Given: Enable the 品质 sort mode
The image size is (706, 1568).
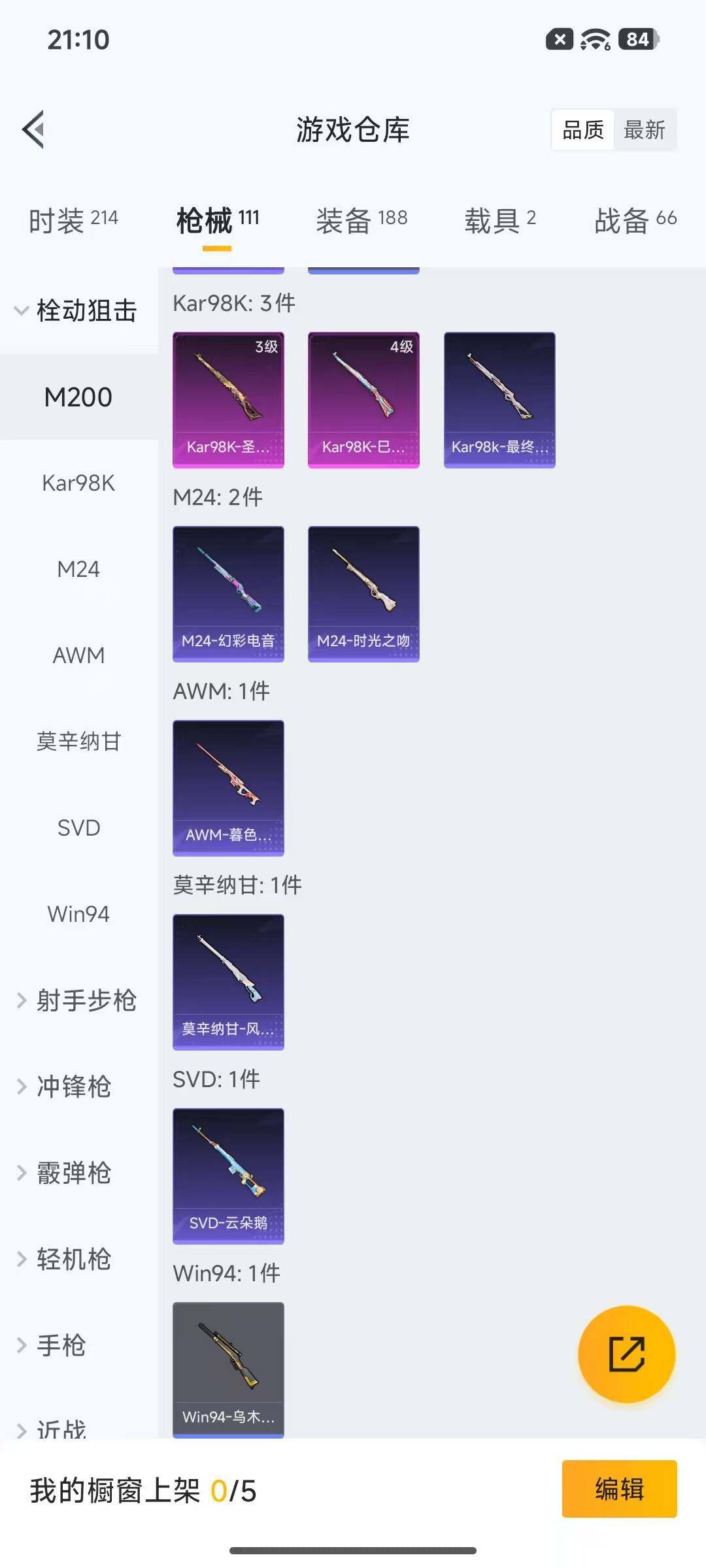Looking at the screenshot, I should tap(582, 130).
